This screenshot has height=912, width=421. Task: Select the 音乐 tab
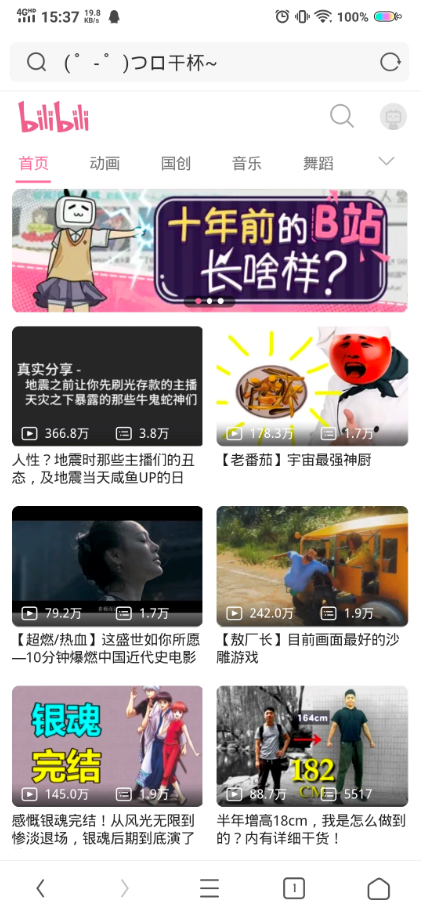pyautogui.click(x=247, y=163)
